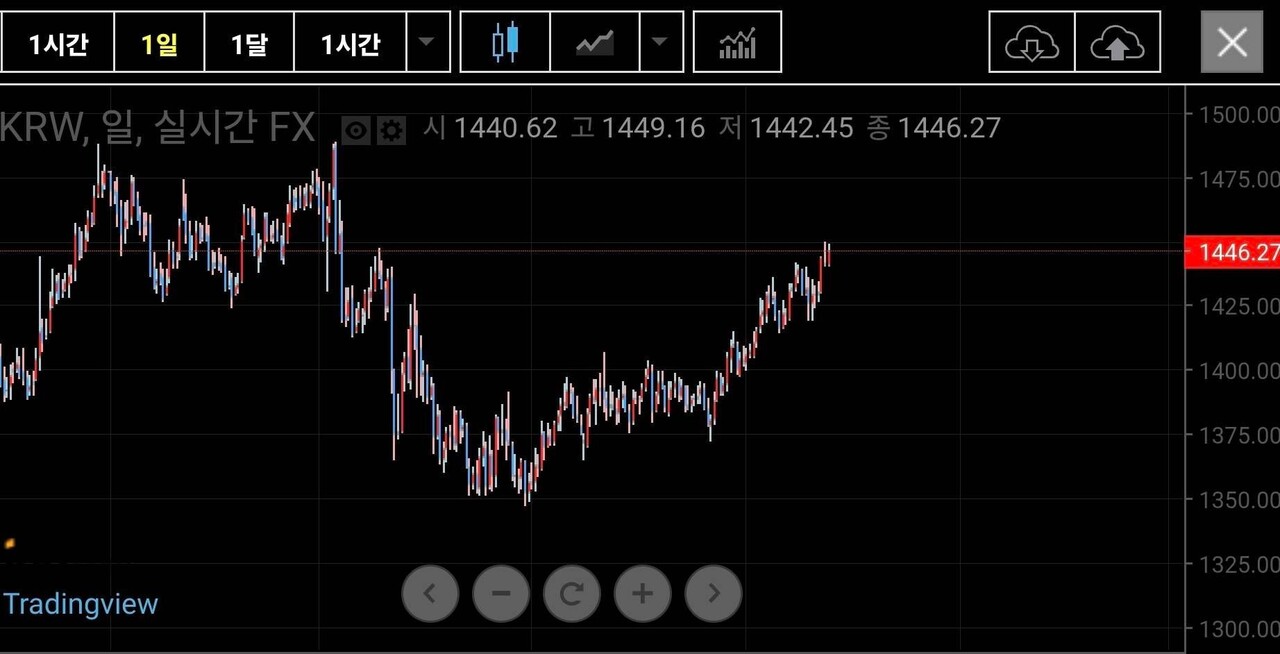Save the chart via cloud upload
The width and height of the screenshot is (1280, 654).
click(x=1117, y=43)
